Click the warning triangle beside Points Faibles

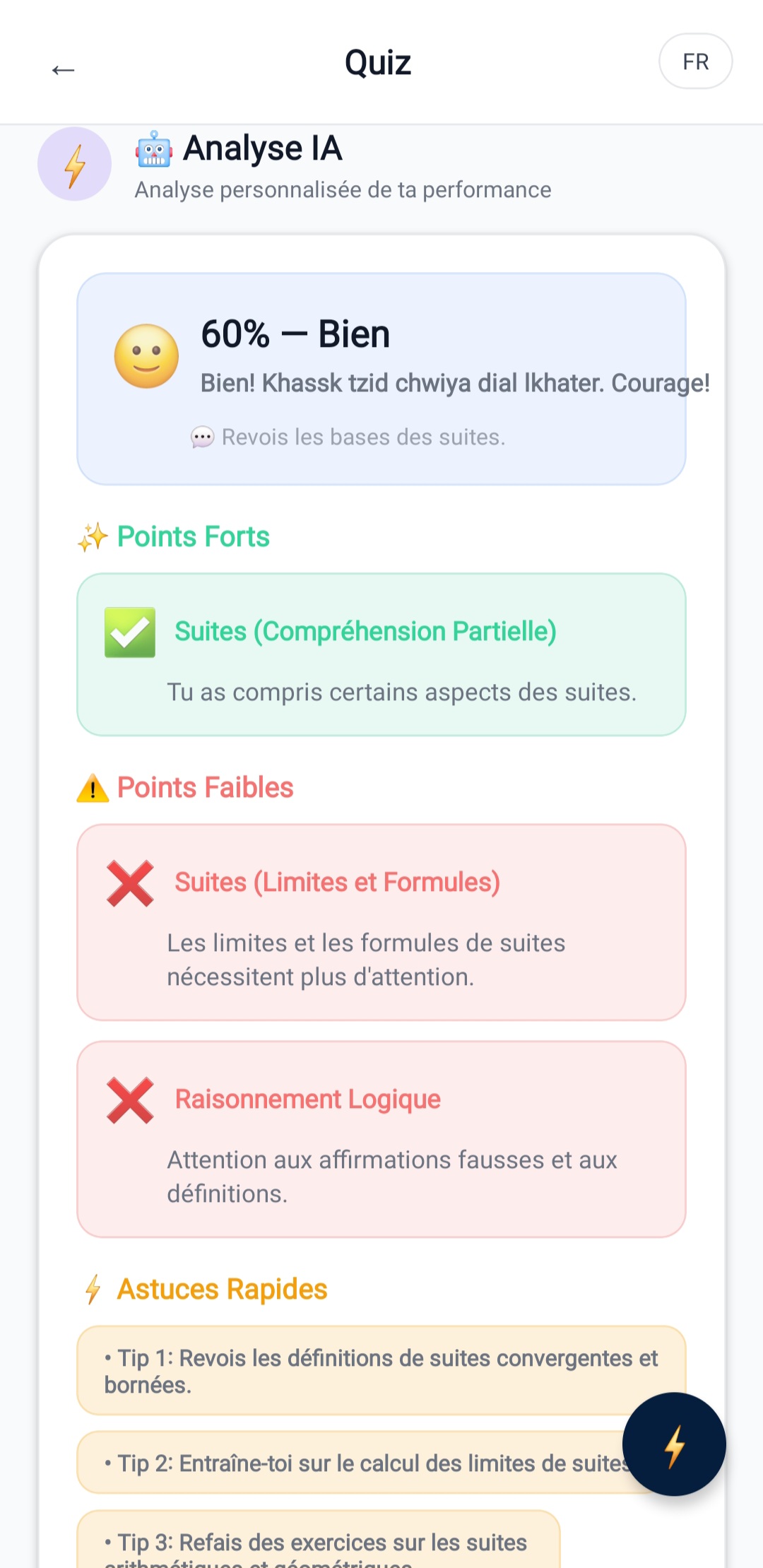click(x=94, y=788)
